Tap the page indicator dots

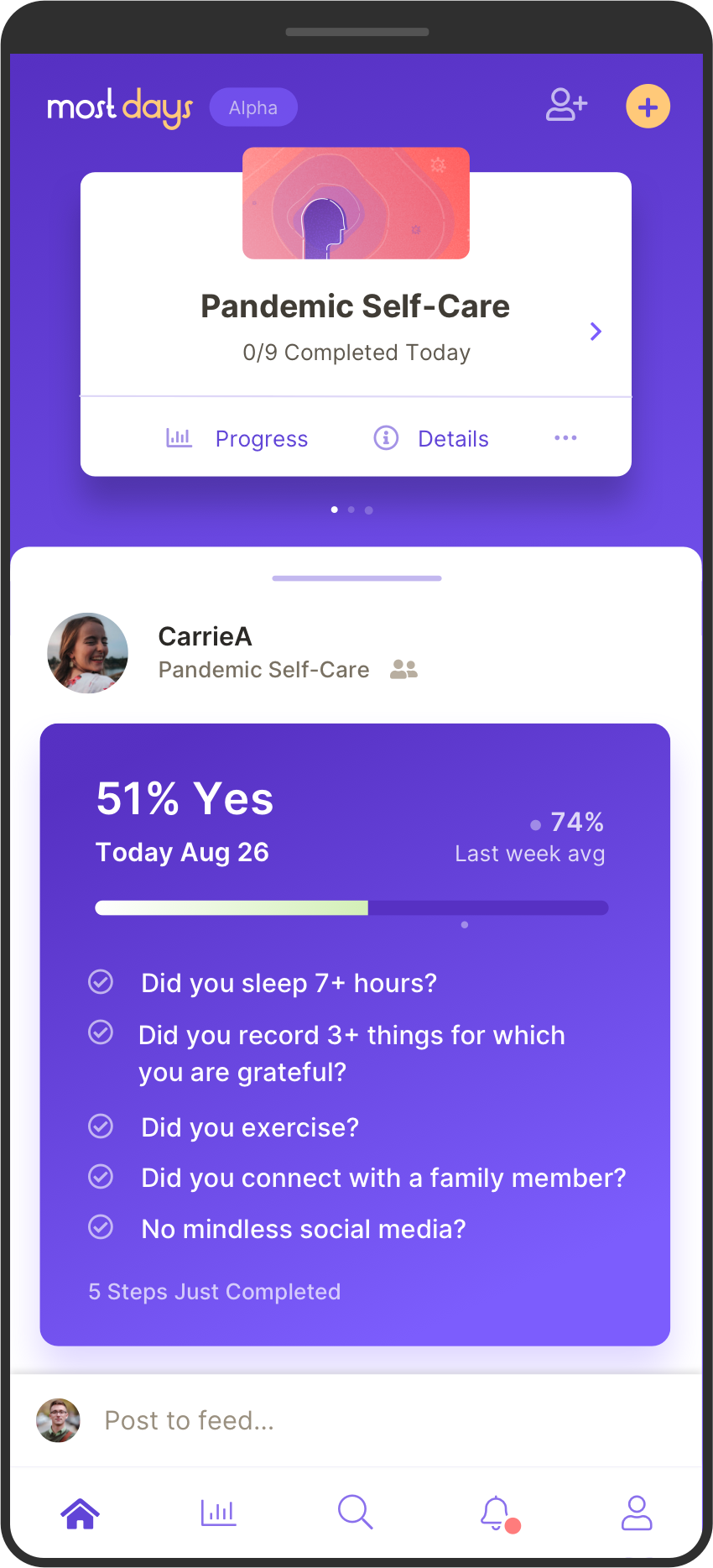[351, 510]
